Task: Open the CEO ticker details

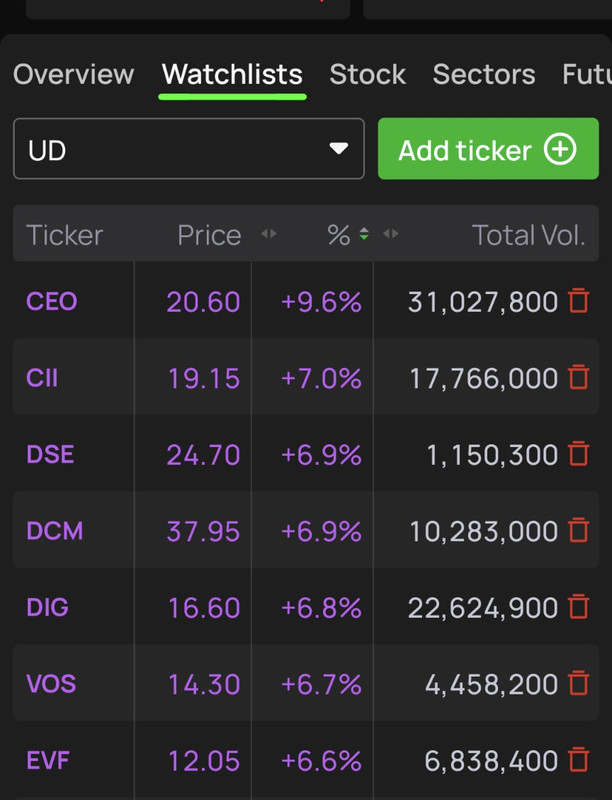Action: click(x=52, y=302)
